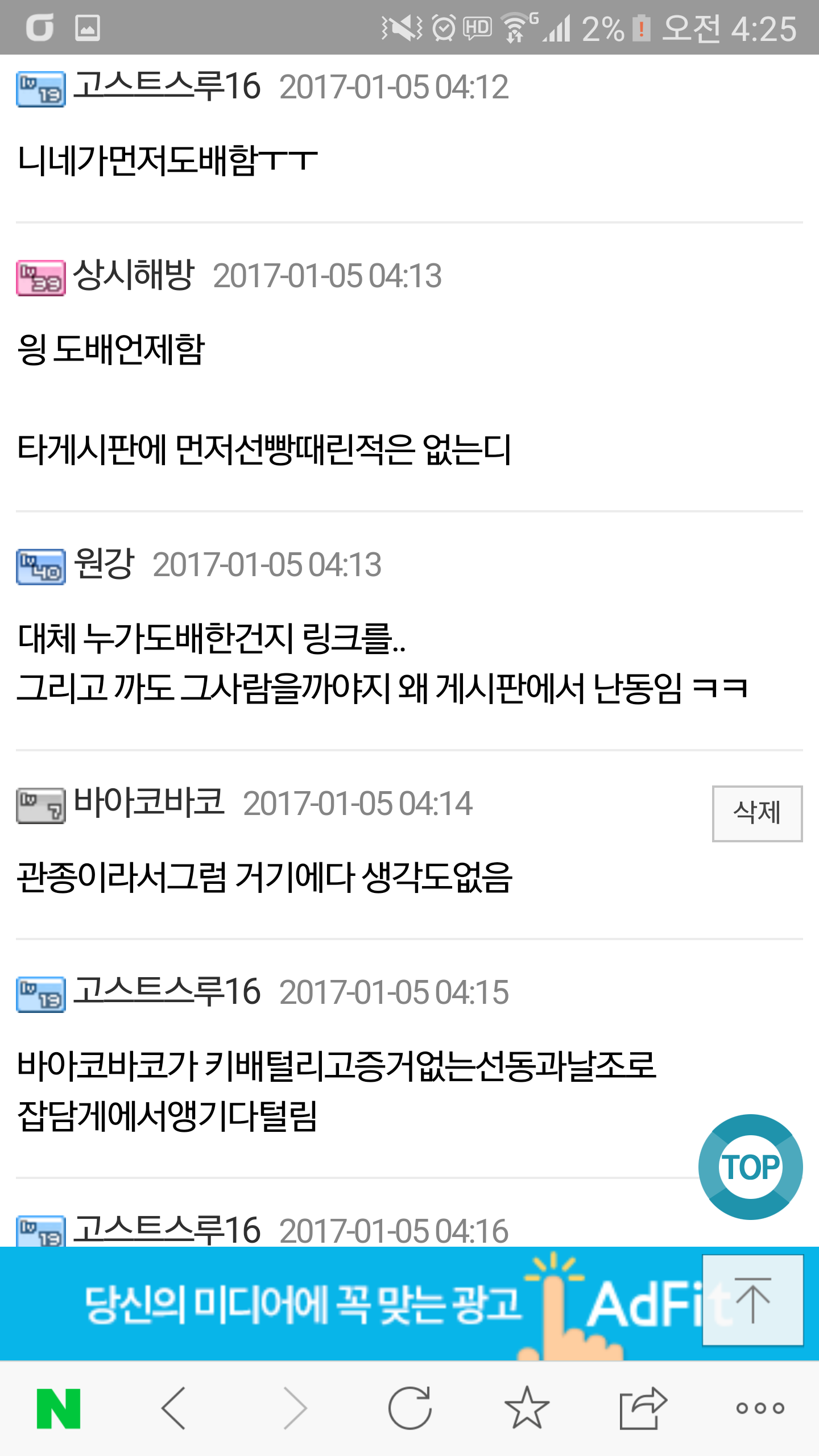The height and width of the screenshot is (1456, 819).
Task: Reload the current page
Action: pos(409,1408)
